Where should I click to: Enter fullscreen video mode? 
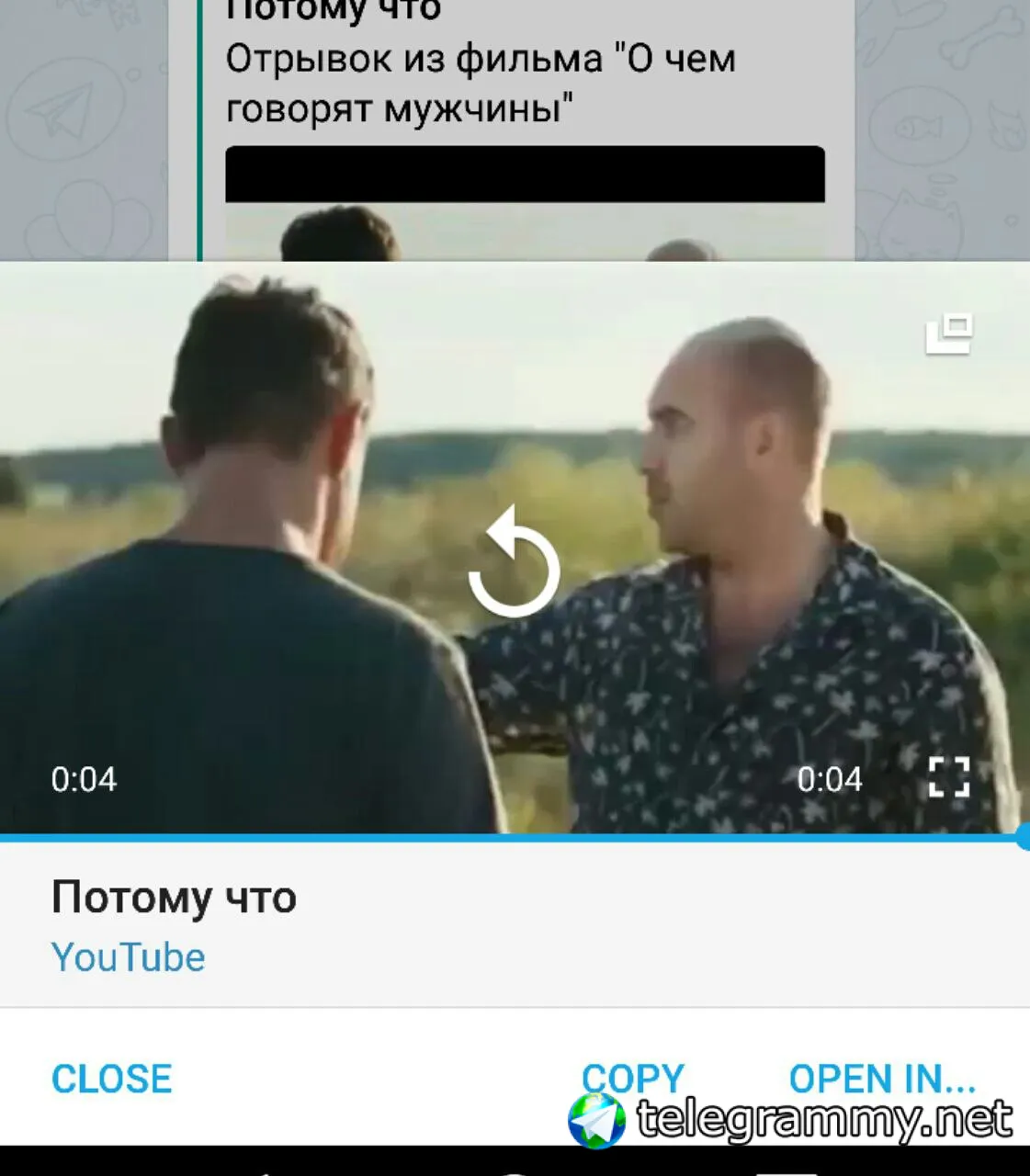(948, 777)
